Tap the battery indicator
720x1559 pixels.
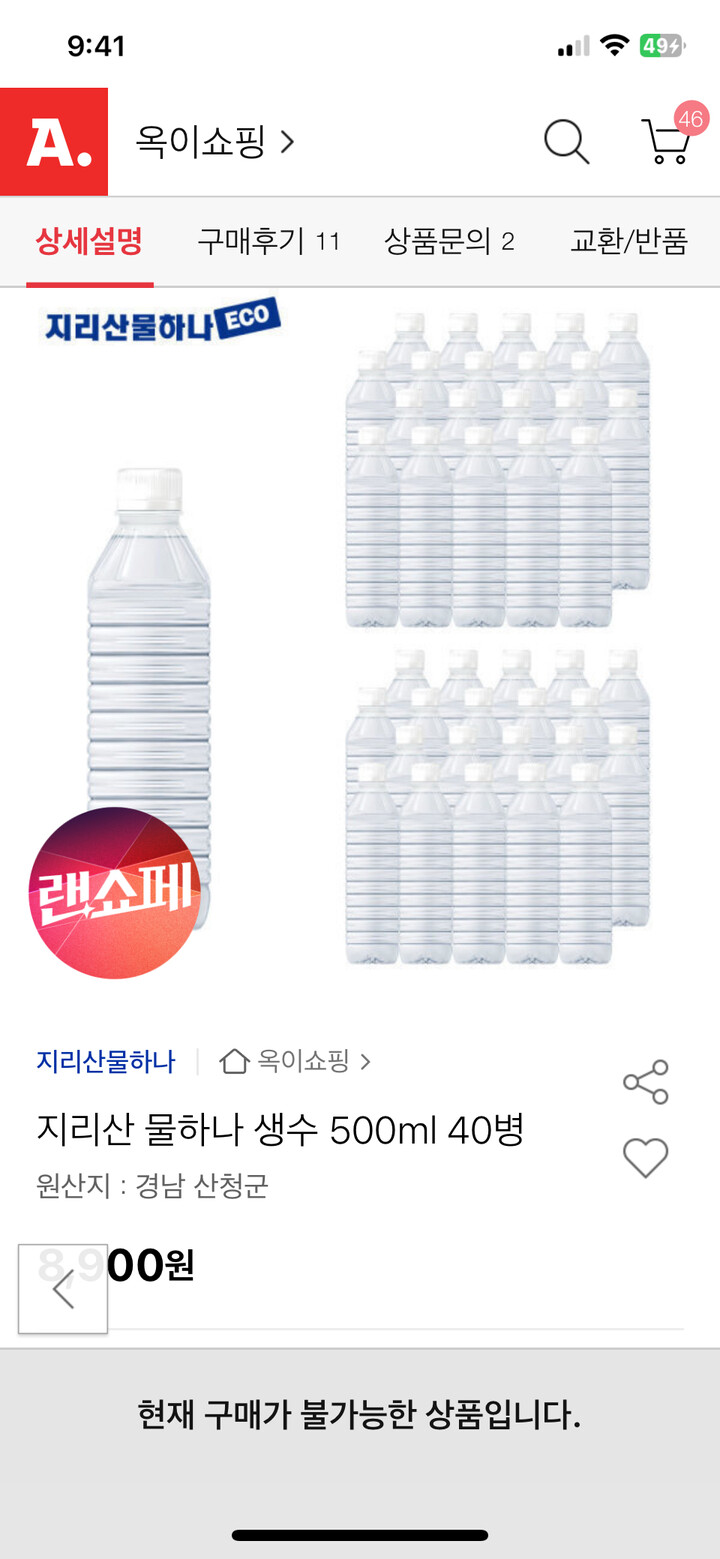[664, 44]
